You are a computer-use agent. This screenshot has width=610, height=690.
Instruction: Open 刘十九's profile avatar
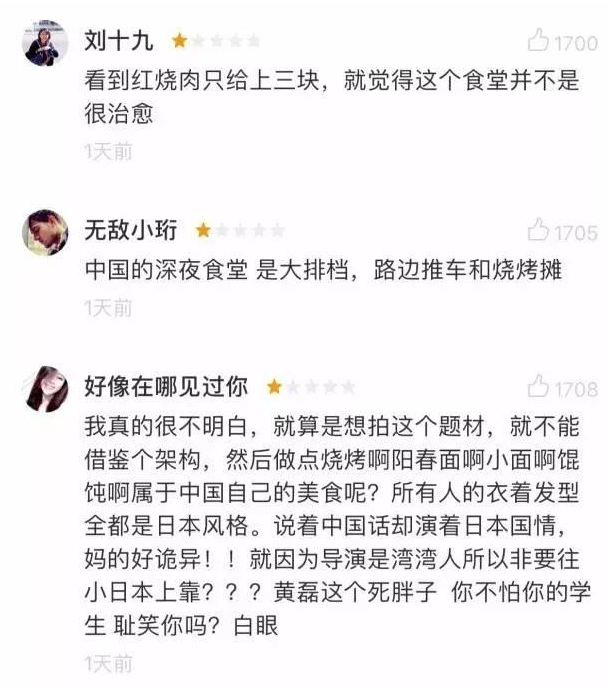[x=46, y=43]
